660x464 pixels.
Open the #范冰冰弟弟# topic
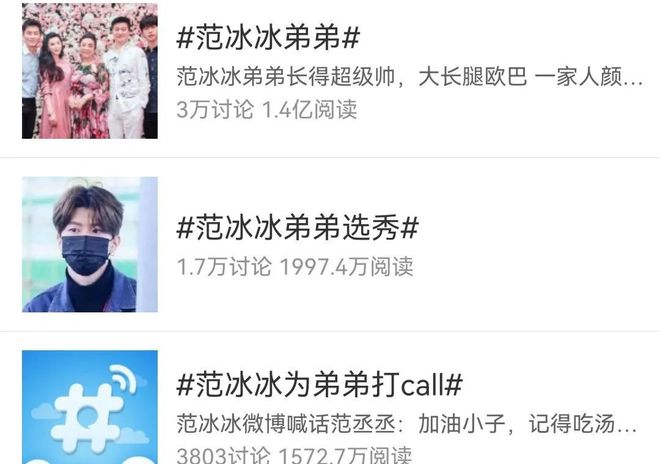tap(267, 38)
